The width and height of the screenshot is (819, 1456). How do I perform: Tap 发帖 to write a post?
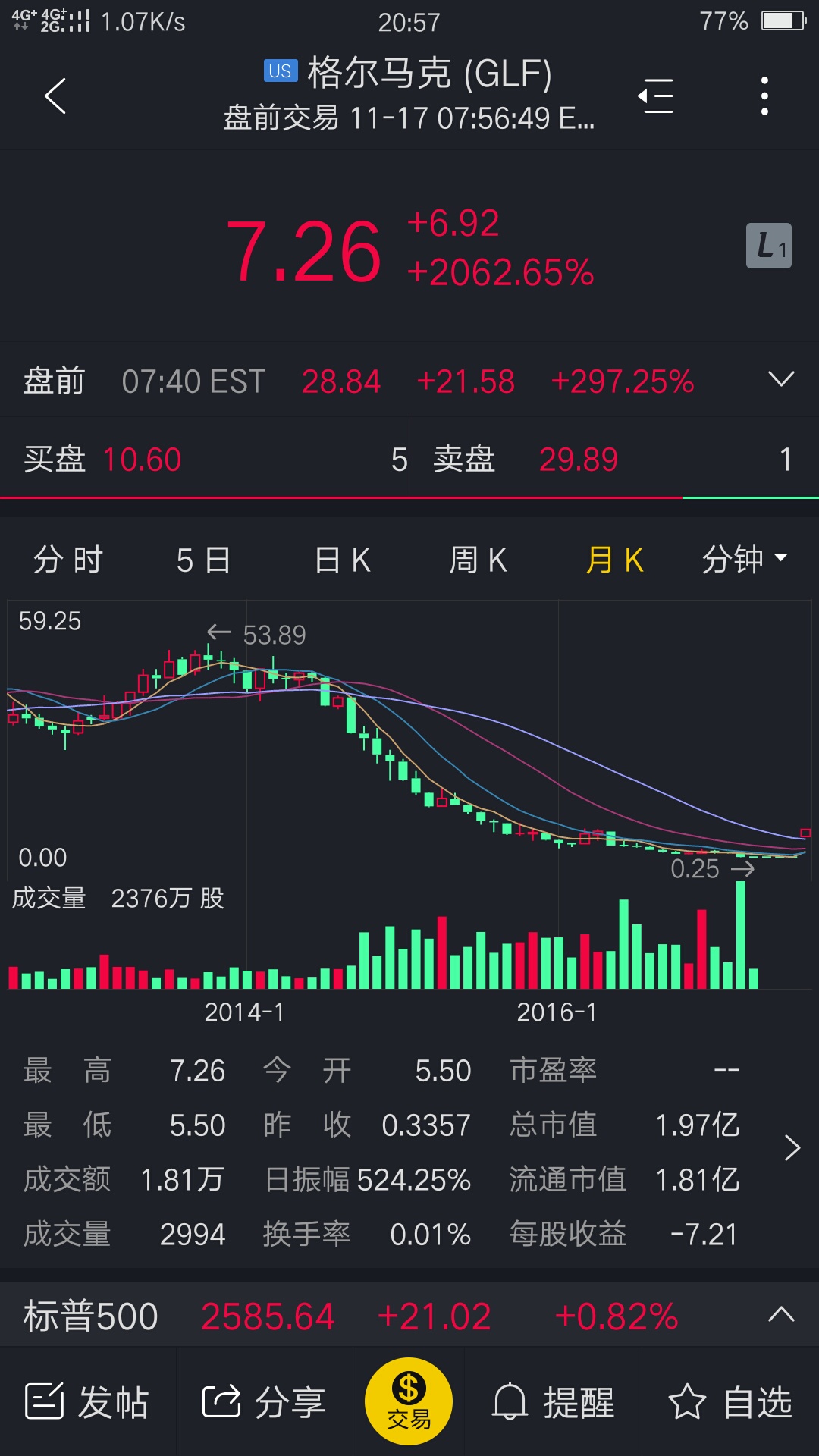[87, 1401]
